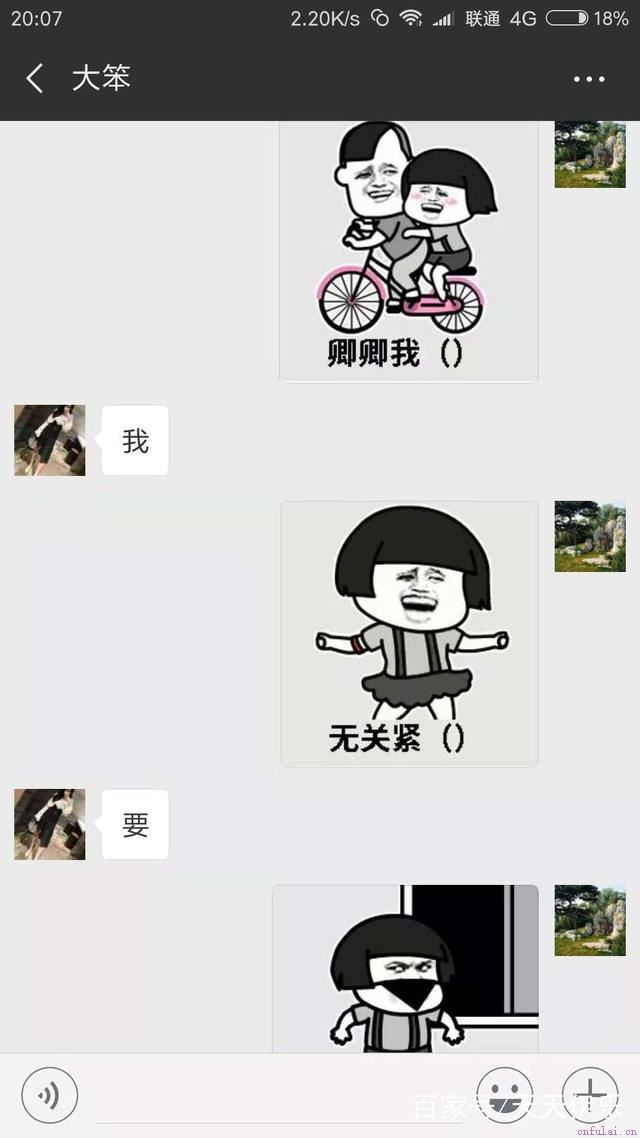Viewport: 640px width, 1138px height.
Task: Open own avatar beside 无关紧 sticker
Action: [x=590, y=536]
